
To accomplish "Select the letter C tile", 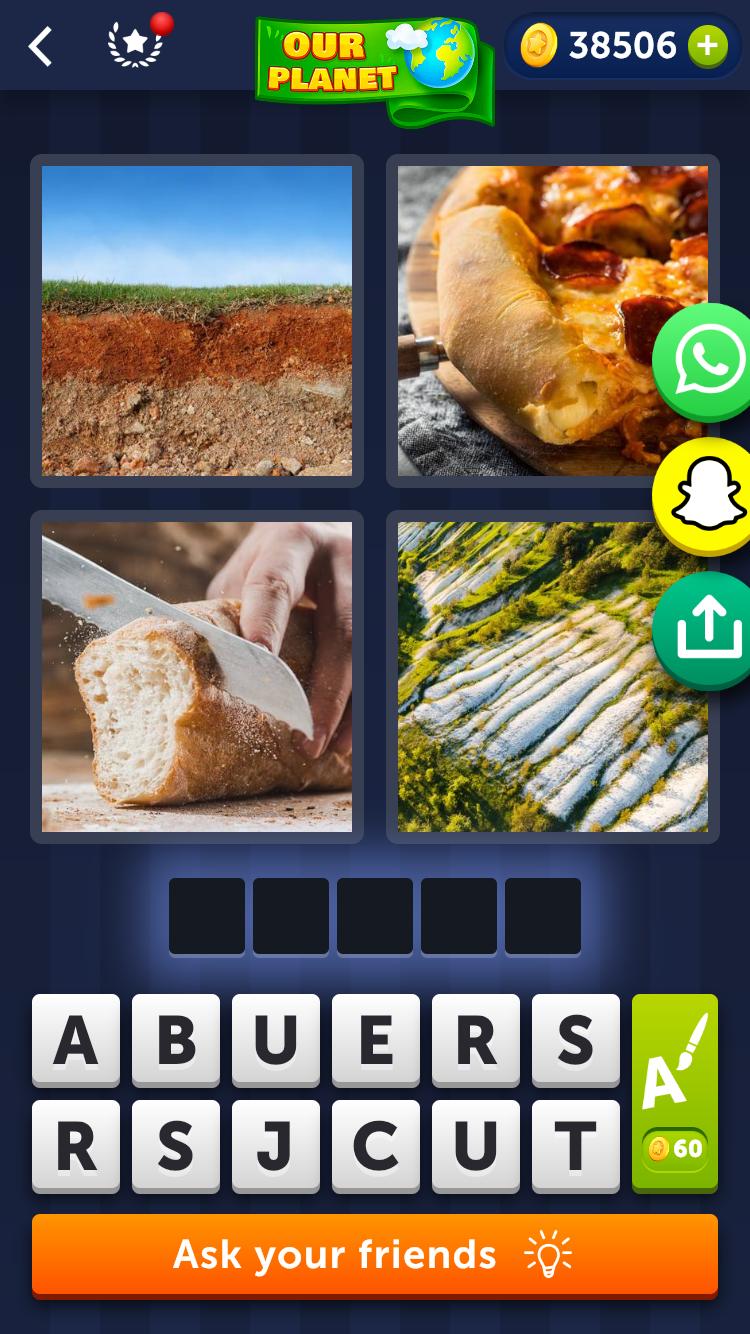I will 376,1146.
